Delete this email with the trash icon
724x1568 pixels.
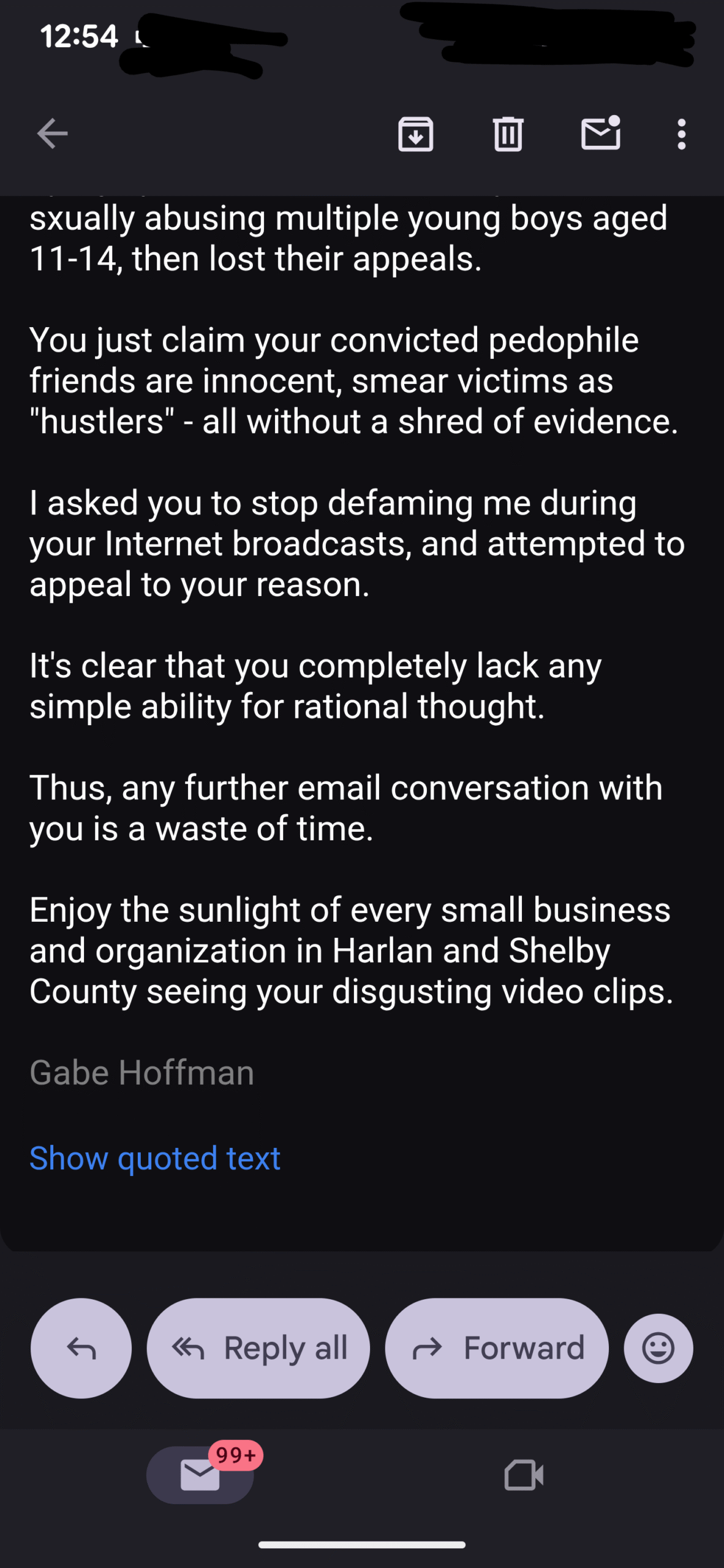tap(508, 134)
